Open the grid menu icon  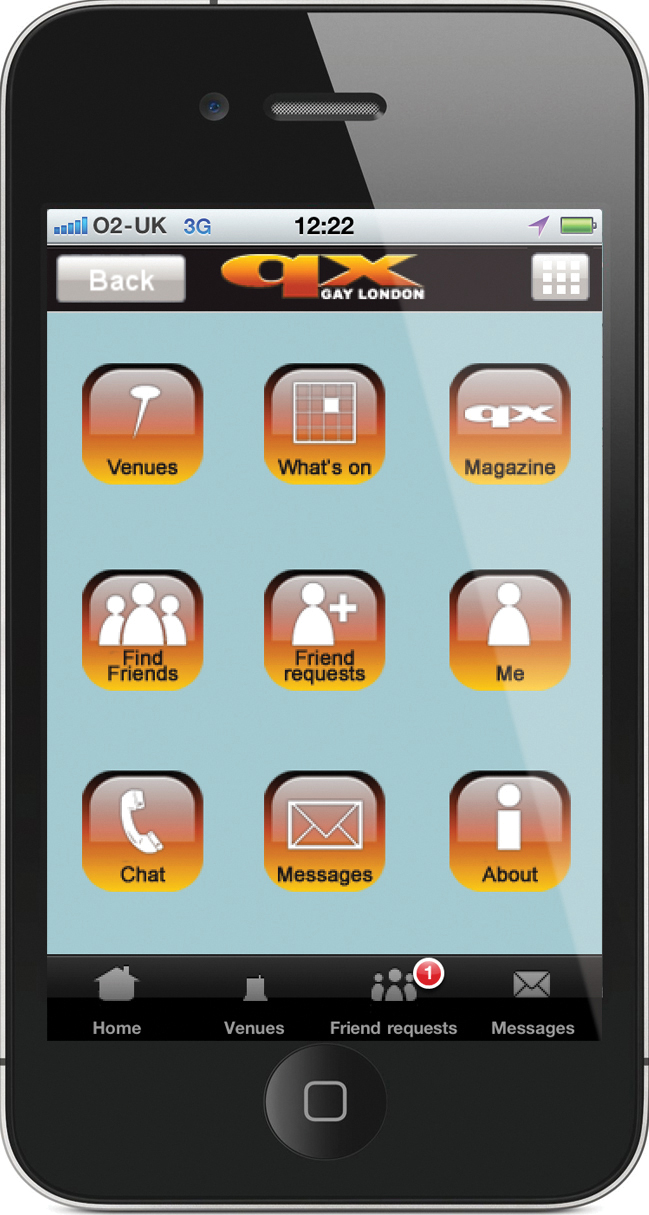(560, 277)
